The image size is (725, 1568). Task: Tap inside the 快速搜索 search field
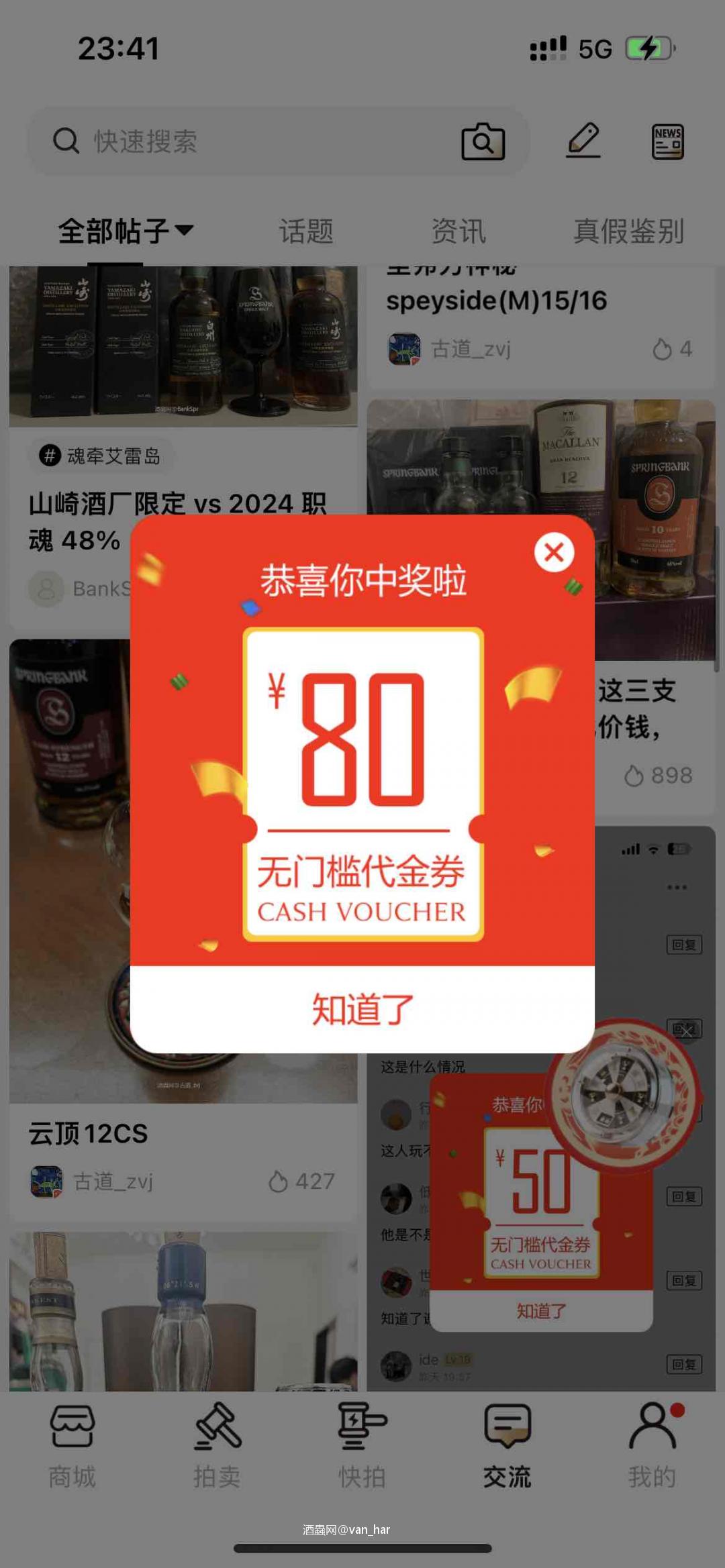point(201,141)
